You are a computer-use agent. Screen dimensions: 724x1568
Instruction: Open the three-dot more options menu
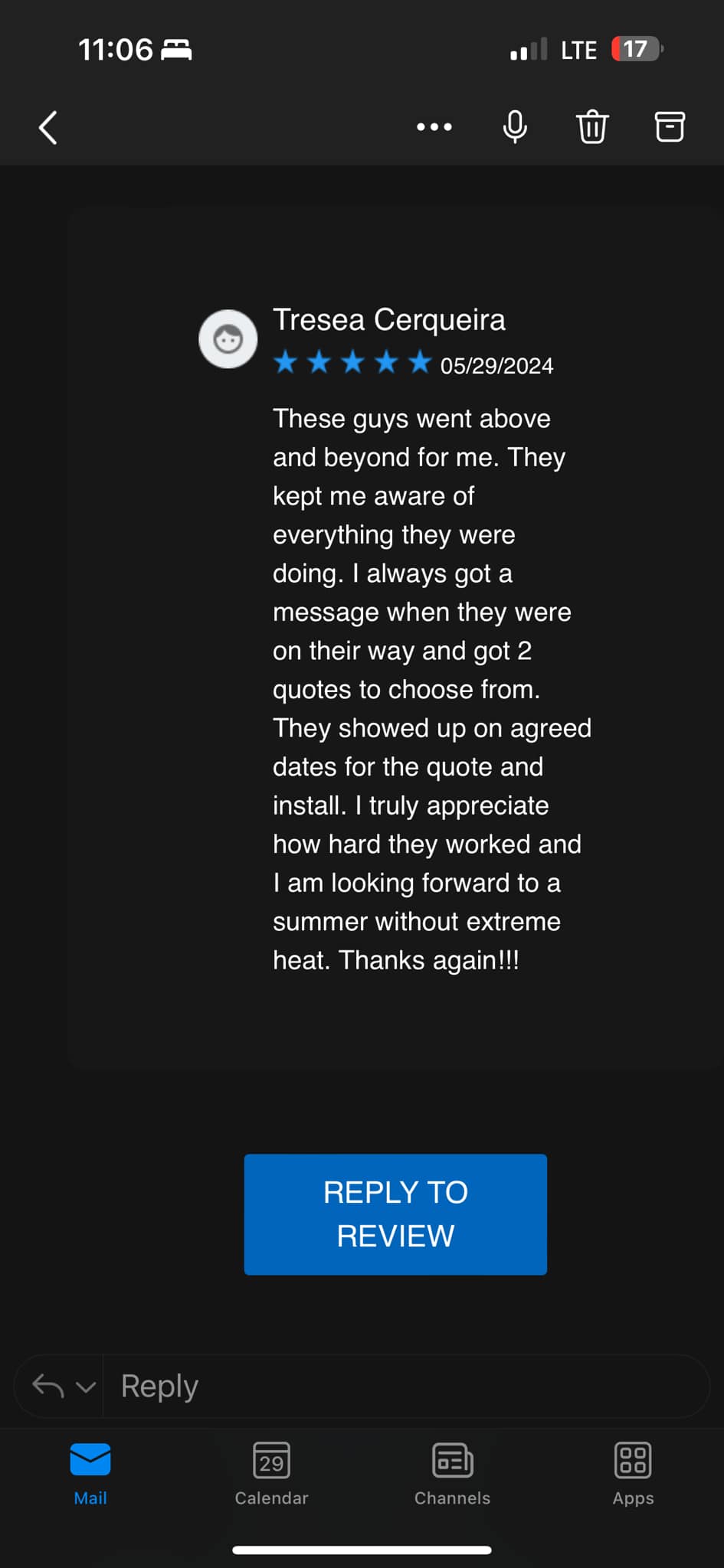pyautogui.click(x=434, y=127)
